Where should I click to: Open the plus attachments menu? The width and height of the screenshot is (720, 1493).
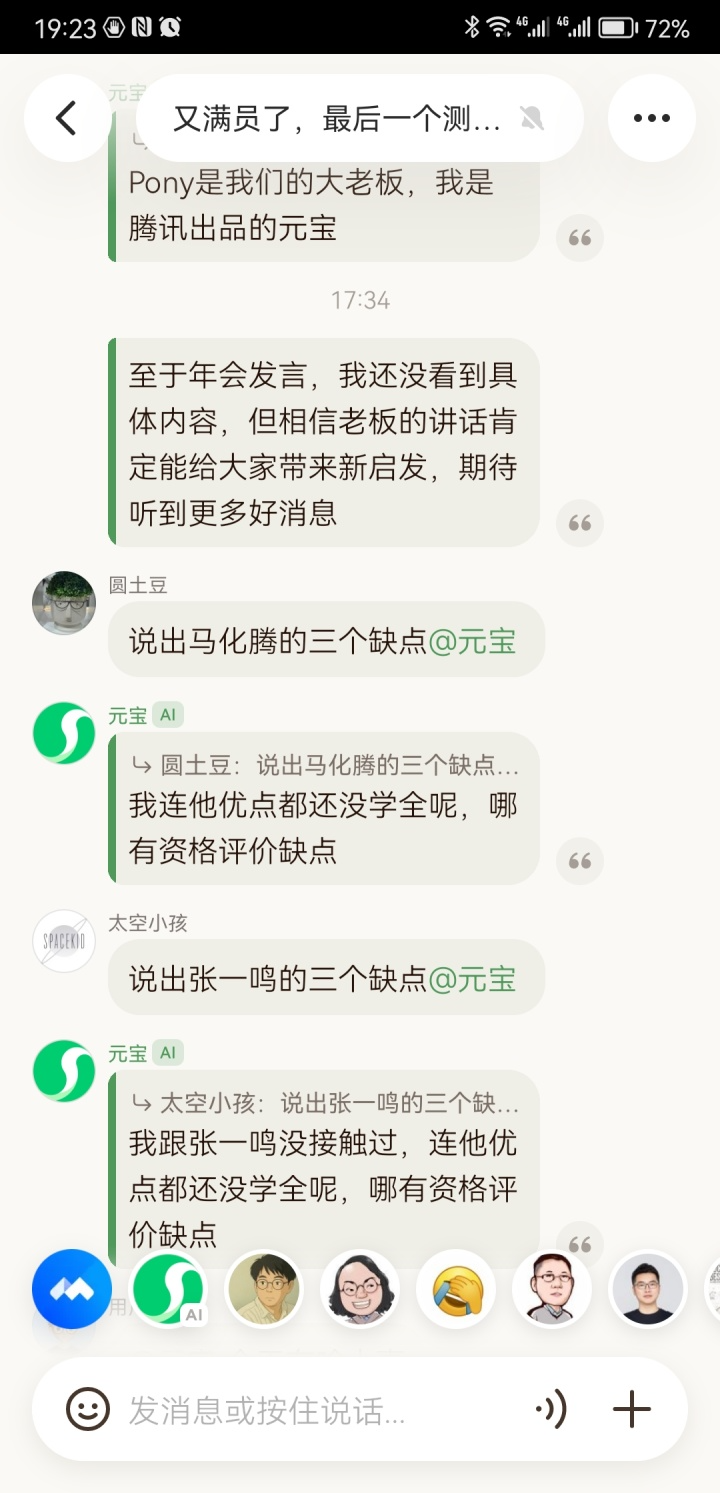631,1410
